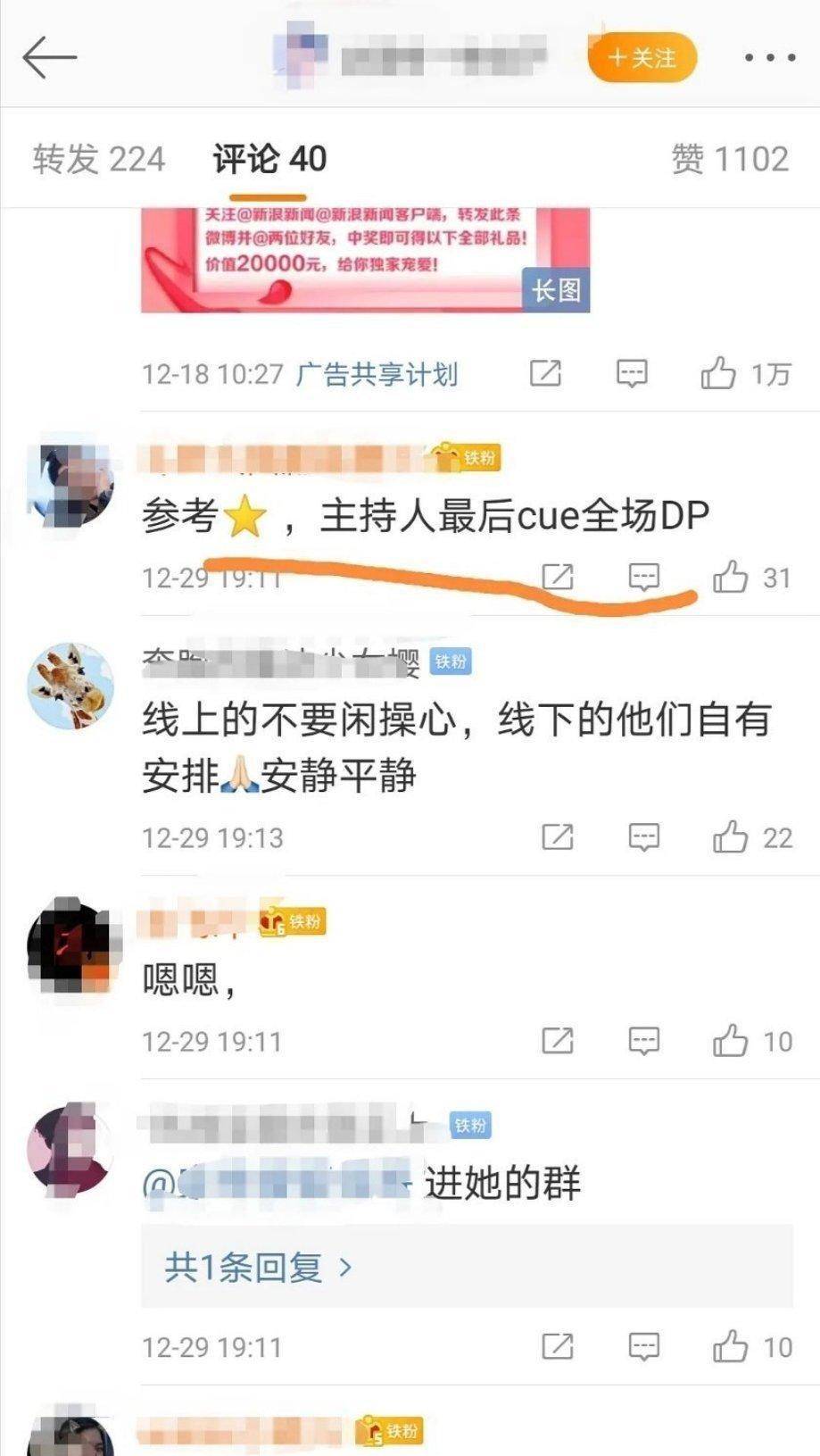This screenshot has height=1456, width=820.
Task: Repost the 主持人最后cue全场DP comment
Action: click(558, 578)
